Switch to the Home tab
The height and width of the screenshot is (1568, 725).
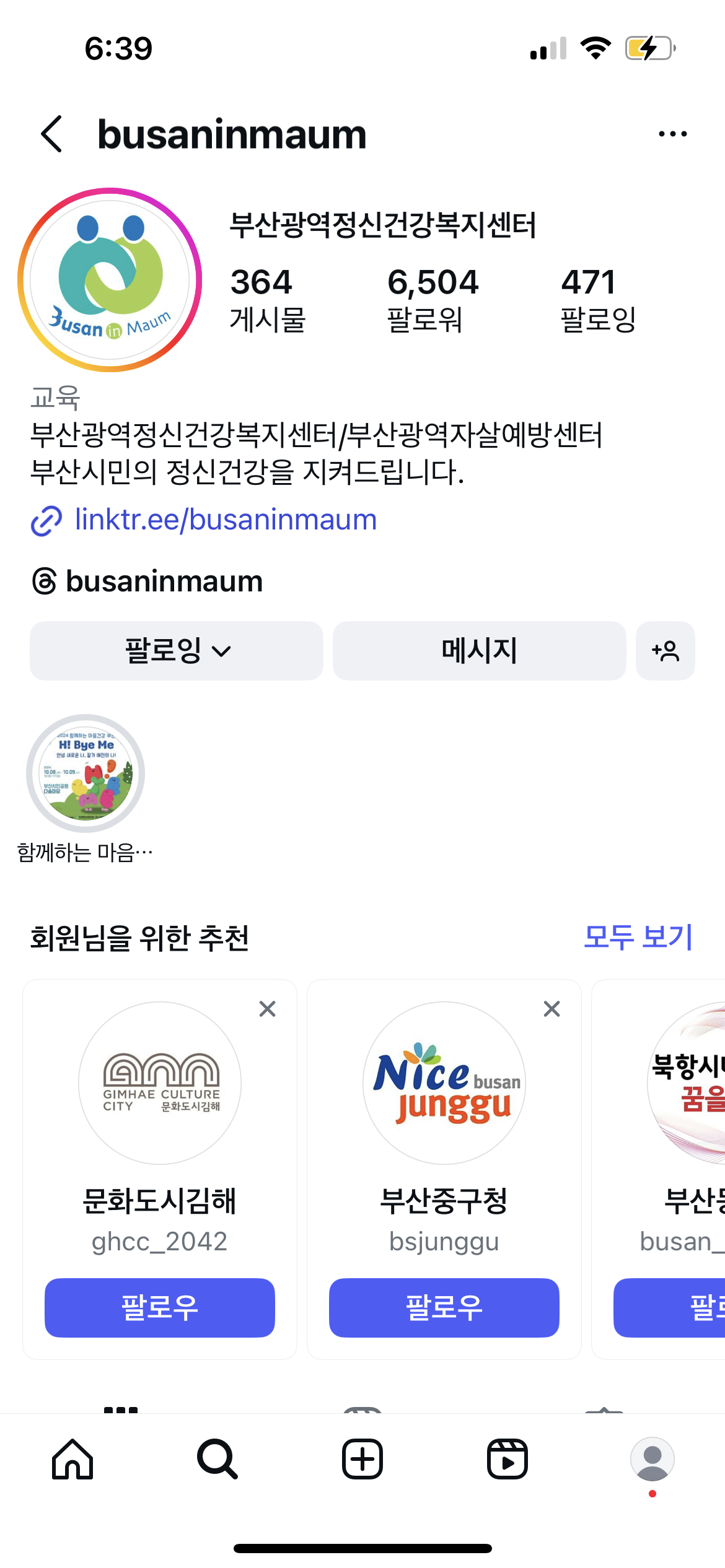coord(72,1459)
